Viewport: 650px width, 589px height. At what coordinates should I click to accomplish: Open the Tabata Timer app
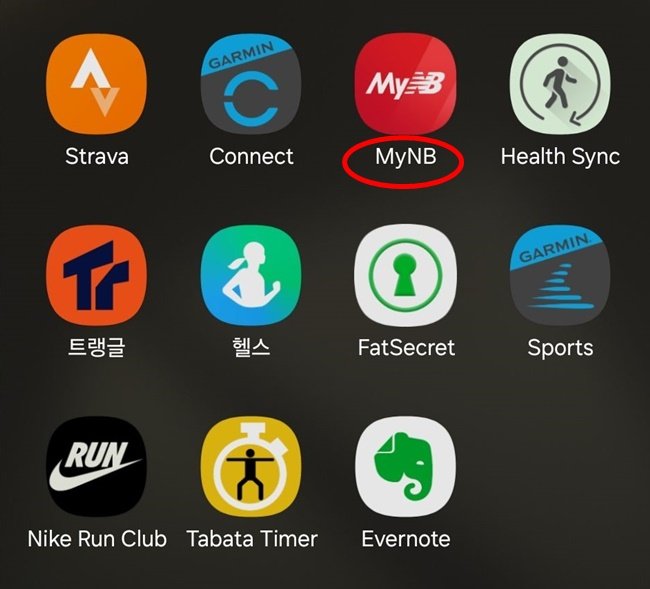pos(251,467)
